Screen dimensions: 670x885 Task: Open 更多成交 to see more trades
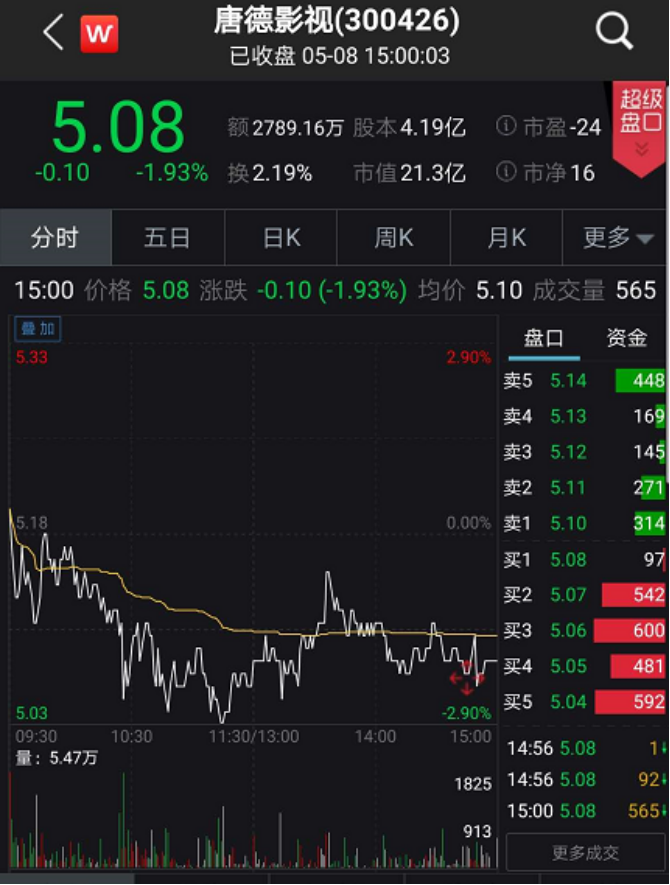pyautogui.click(x=586, y=853)
